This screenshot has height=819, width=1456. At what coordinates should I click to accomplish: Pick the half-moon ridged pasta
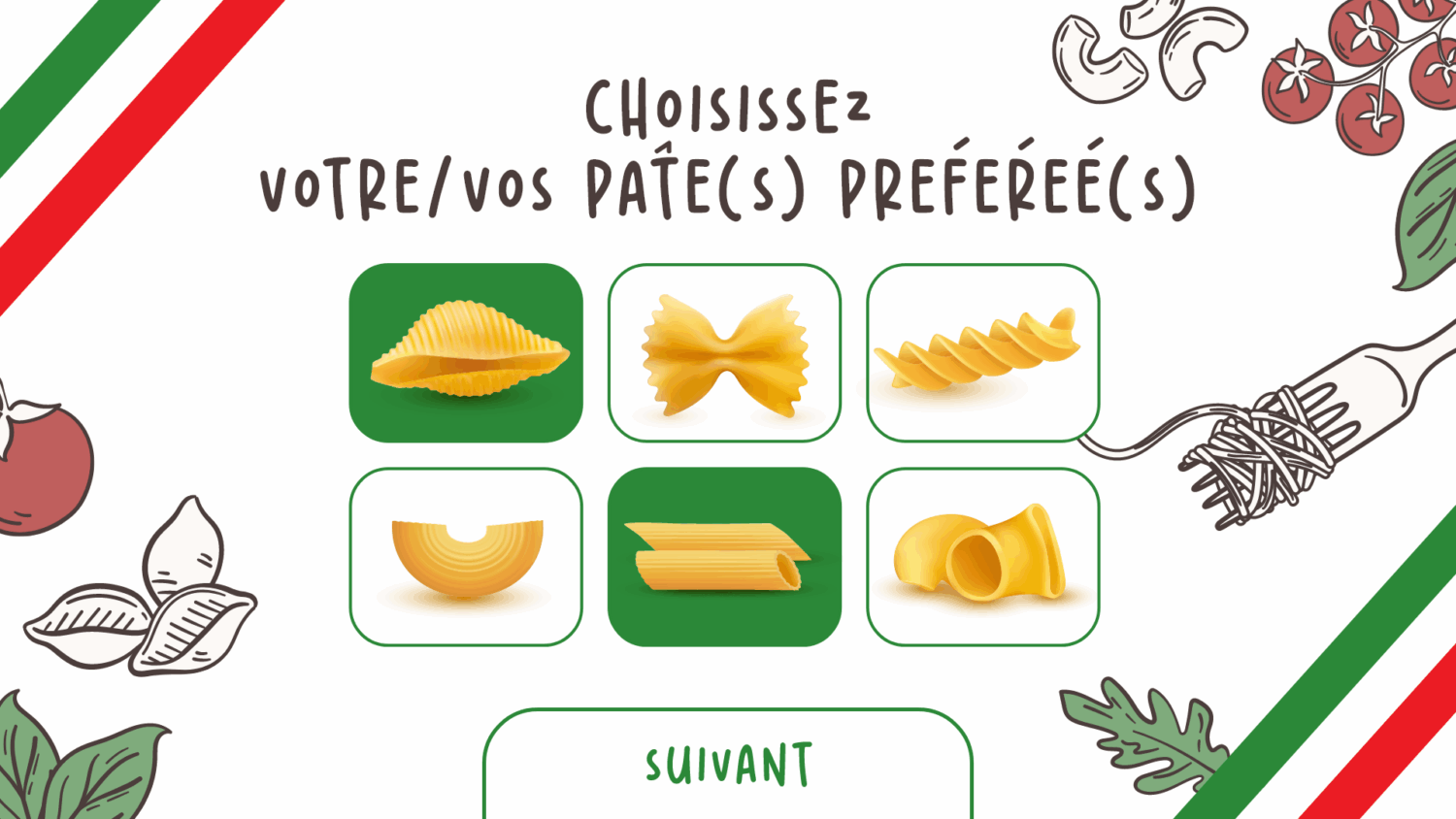[x=466, y=557]
